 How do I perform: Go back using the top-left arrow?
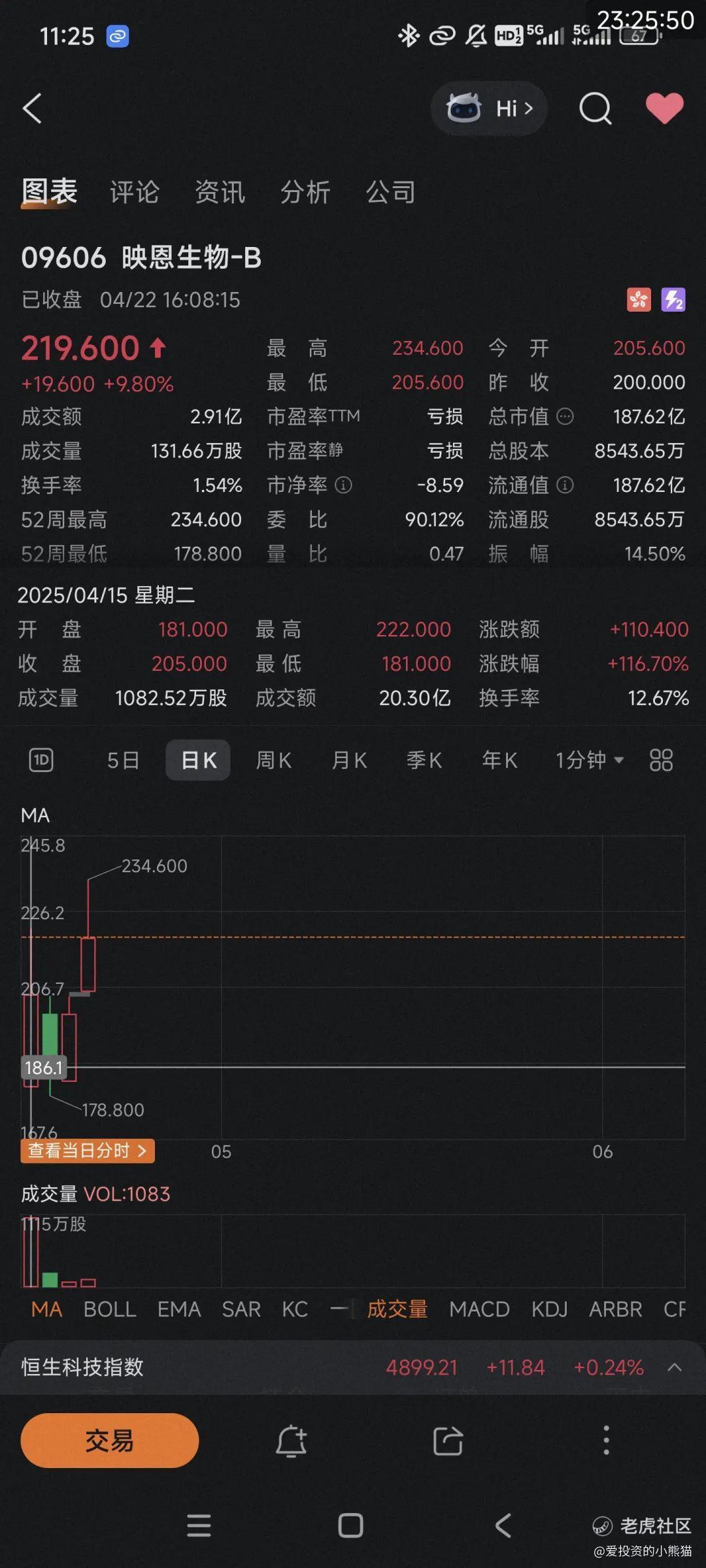(x=32, y=108)
